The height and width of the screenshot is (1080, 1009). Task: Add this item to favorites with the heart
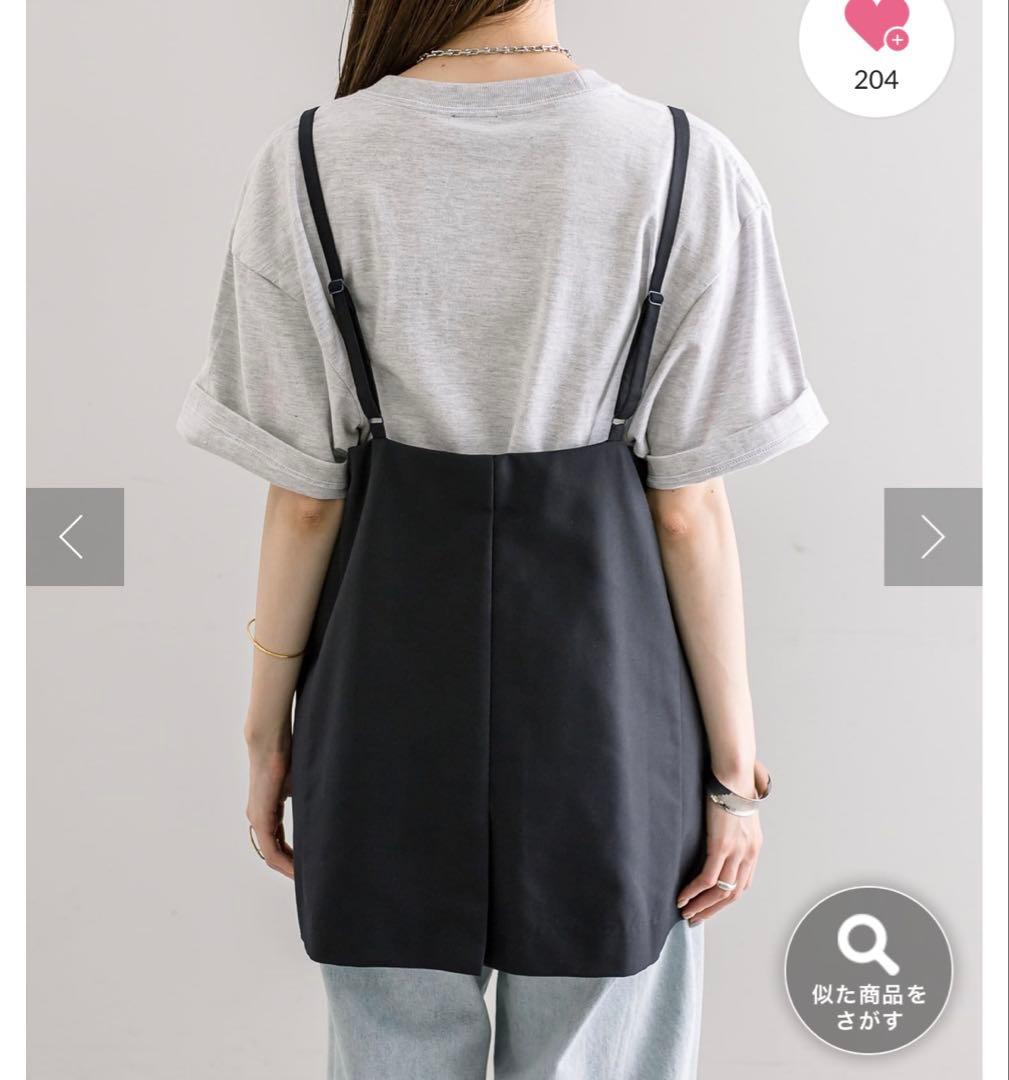pyautogui.click(x=876, y=28)
